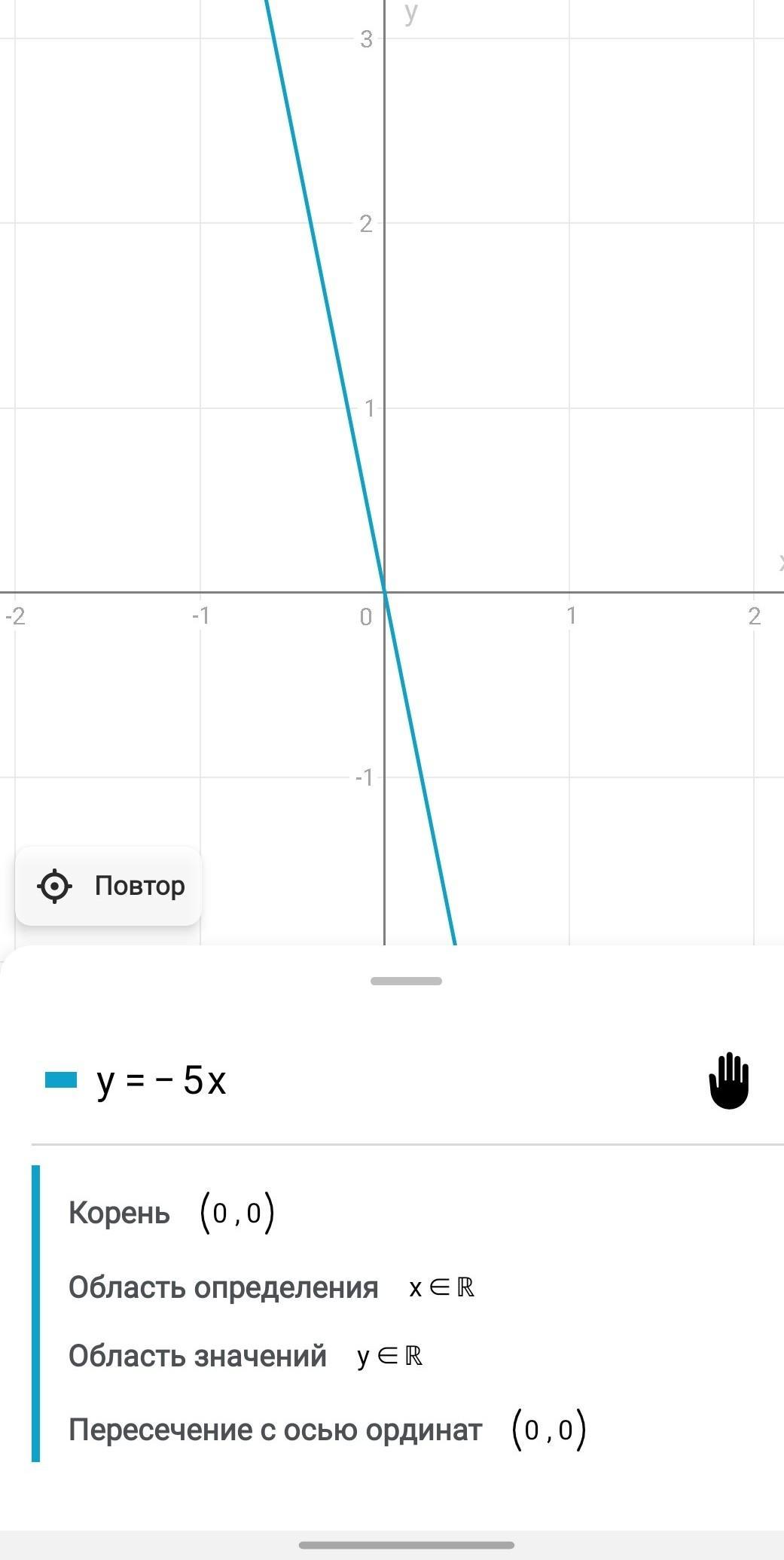Select the y = −5x equation row

coord(392,1081)
